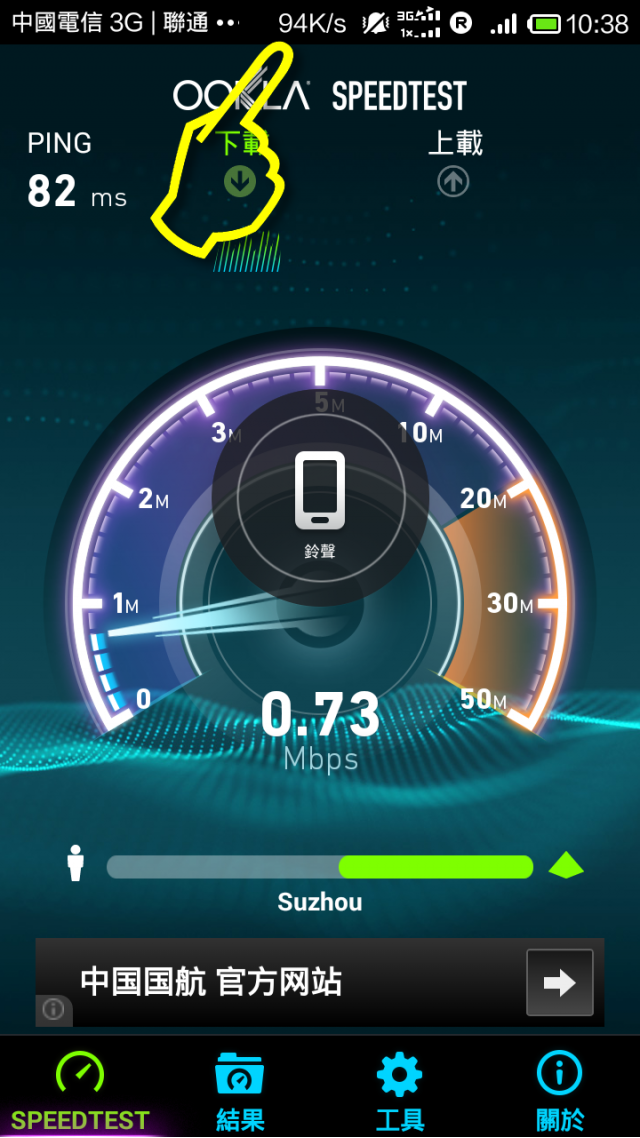
Task: Open the 中国国航 官方网站 ad arrow
Action: tap(559, 982)
